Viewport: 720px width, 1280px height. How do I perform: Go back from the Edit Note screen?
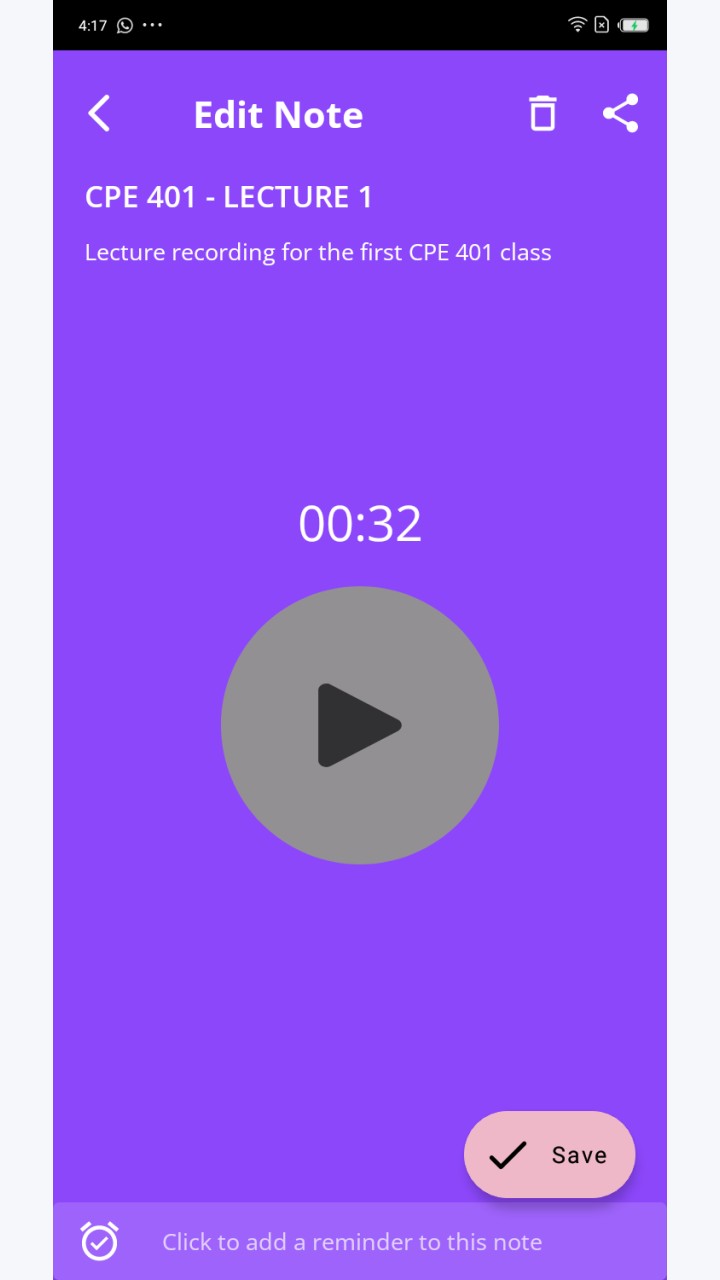(x=99, y=114)
